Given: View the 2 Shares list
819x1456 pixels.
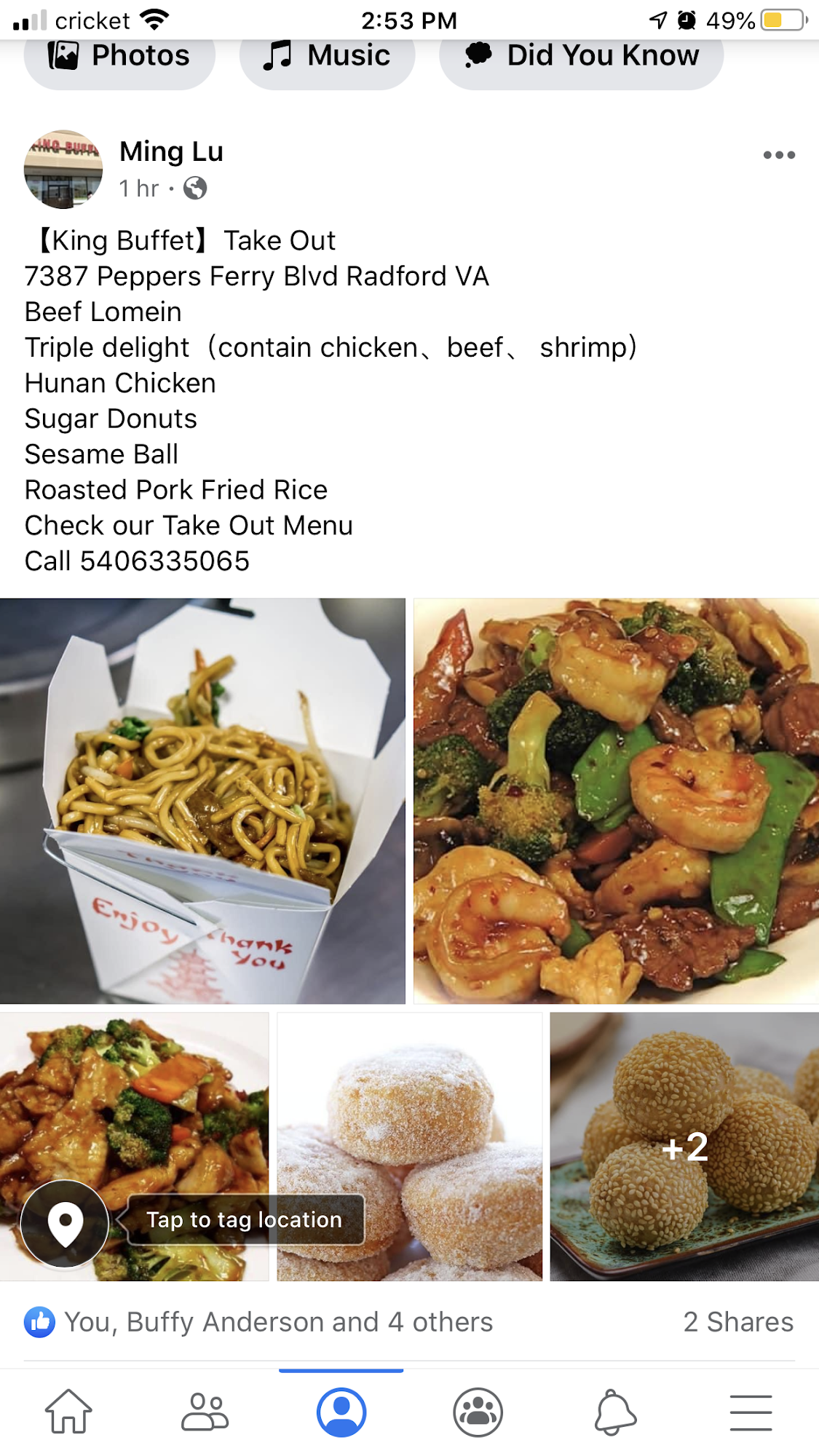Looking at the screenshot, I should click(737, 1322).
